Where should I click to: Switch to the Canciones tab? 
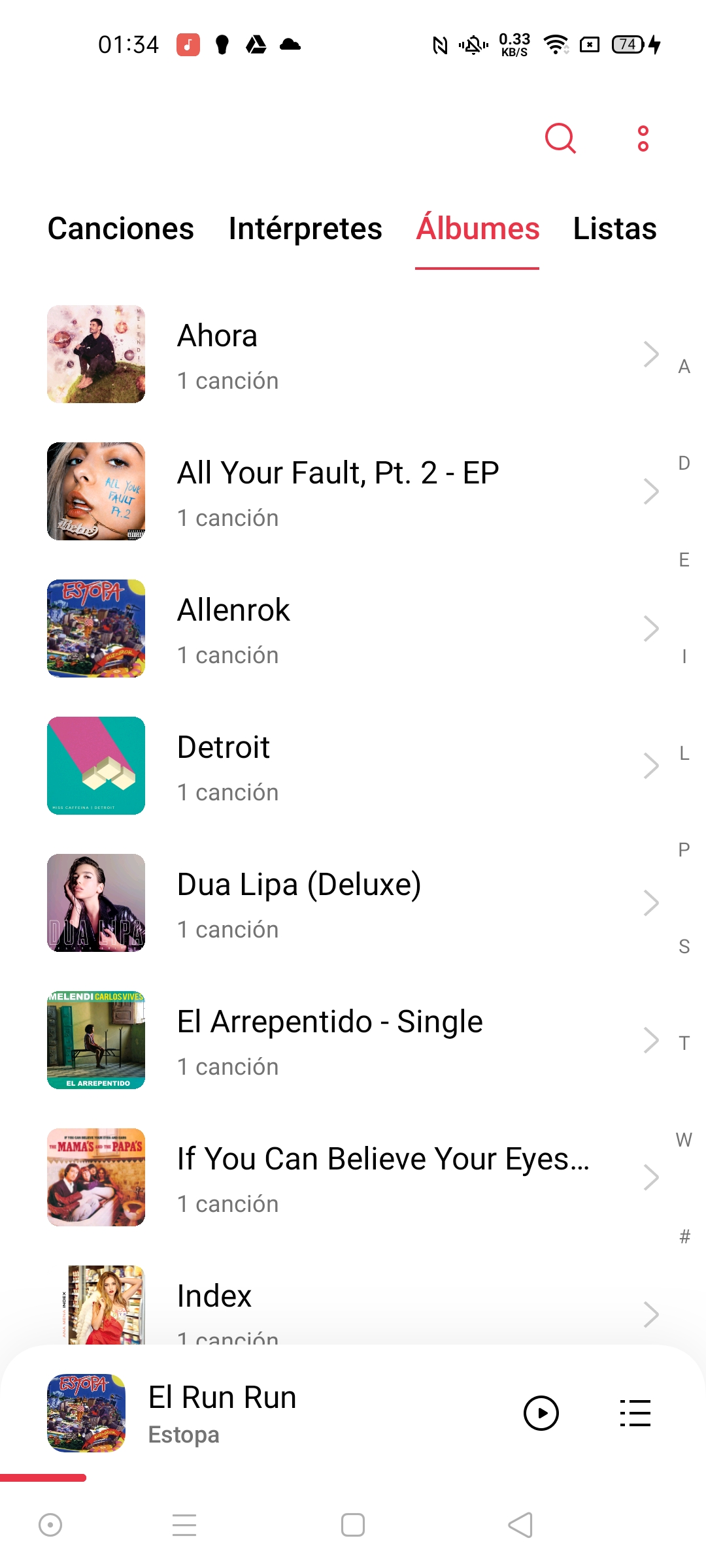(121, 229)
